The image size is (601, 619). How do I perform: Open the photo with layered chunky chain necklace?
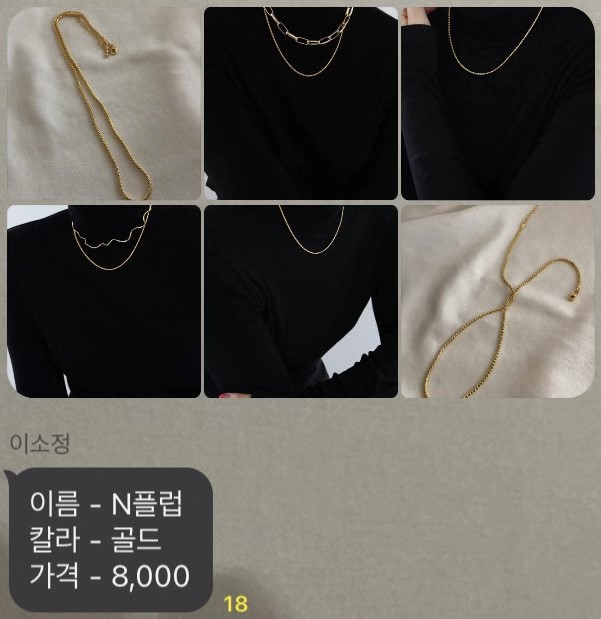coord(301,104)
